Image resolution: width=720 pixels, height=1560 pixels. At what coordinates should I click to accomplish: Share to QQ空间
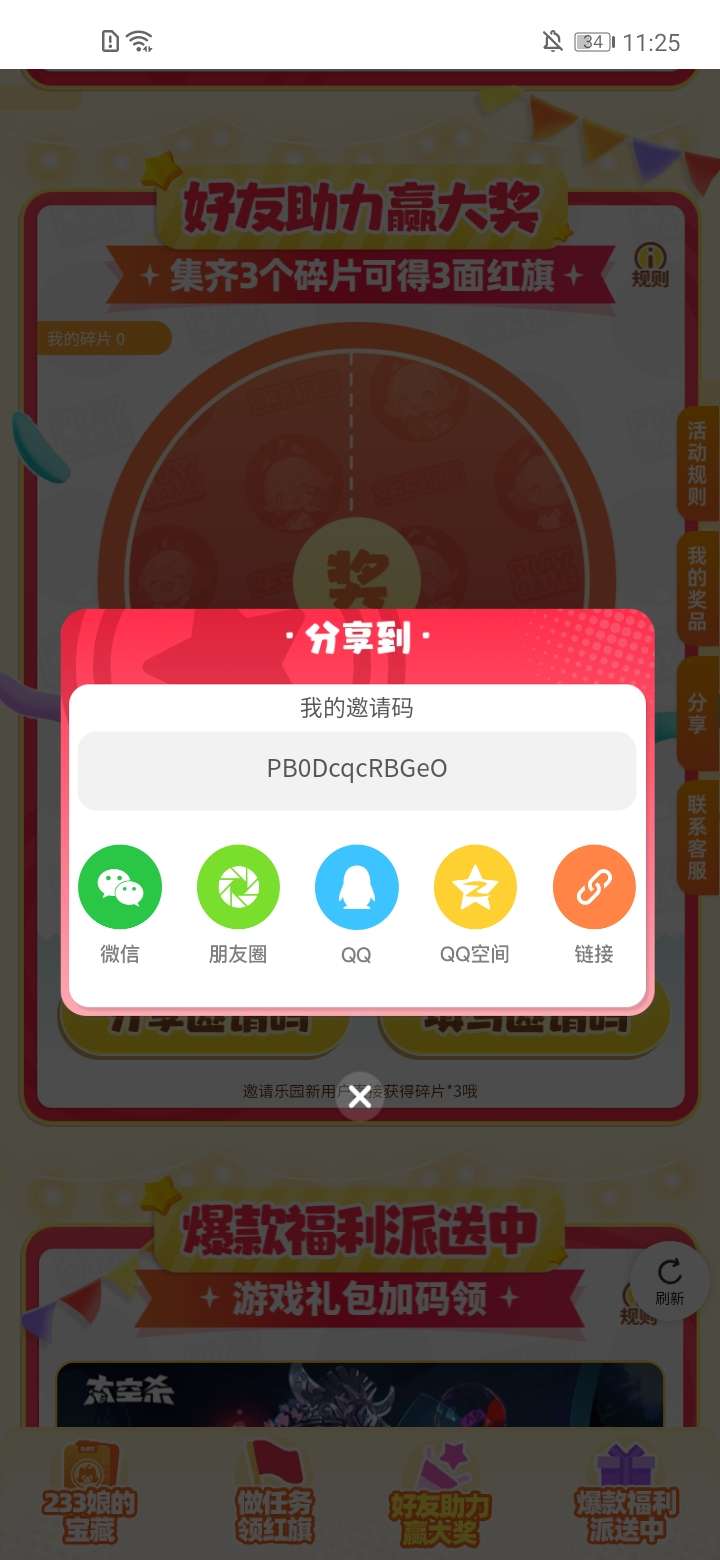[x=475, y=887]
